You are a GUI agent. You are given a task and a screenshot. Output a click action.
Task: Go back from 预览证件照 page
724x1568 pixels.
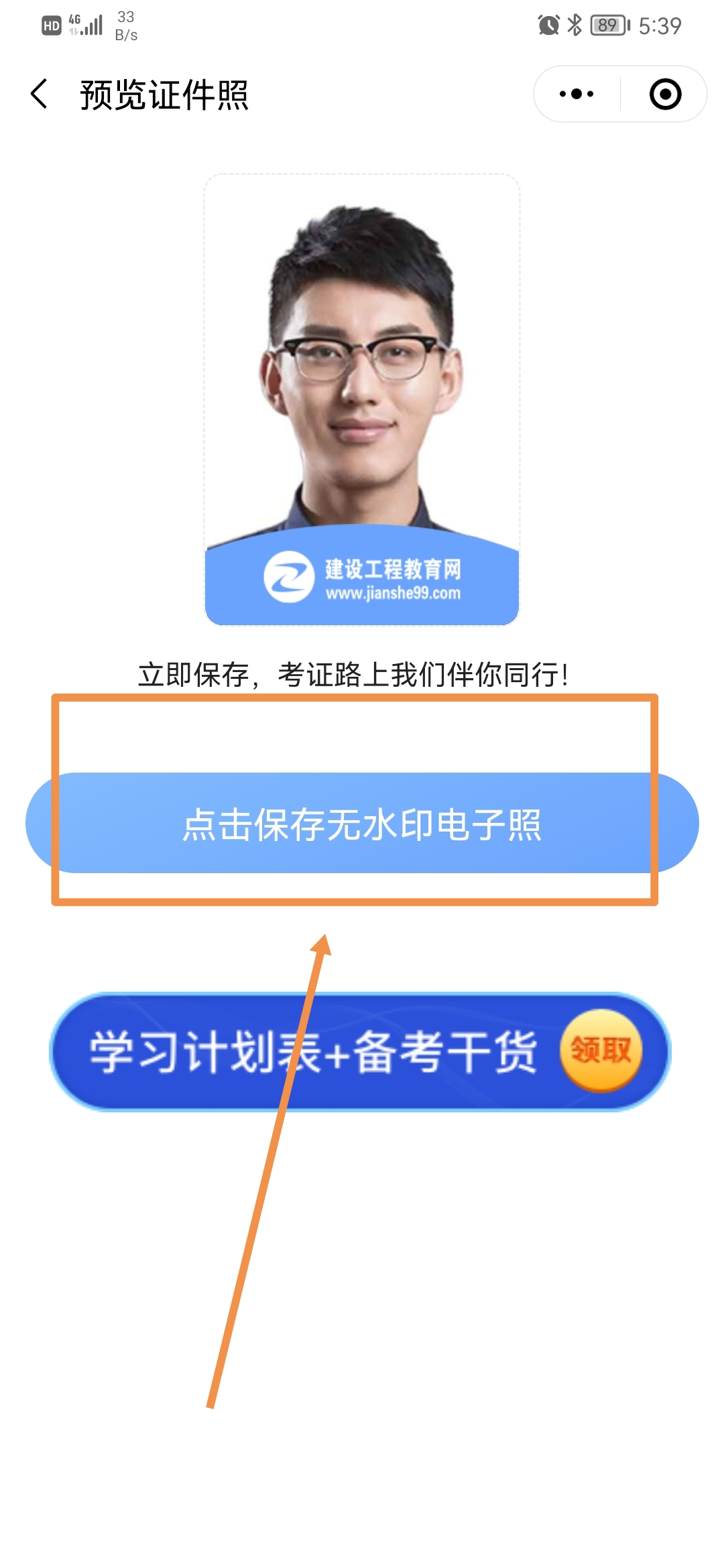[40, 94]
